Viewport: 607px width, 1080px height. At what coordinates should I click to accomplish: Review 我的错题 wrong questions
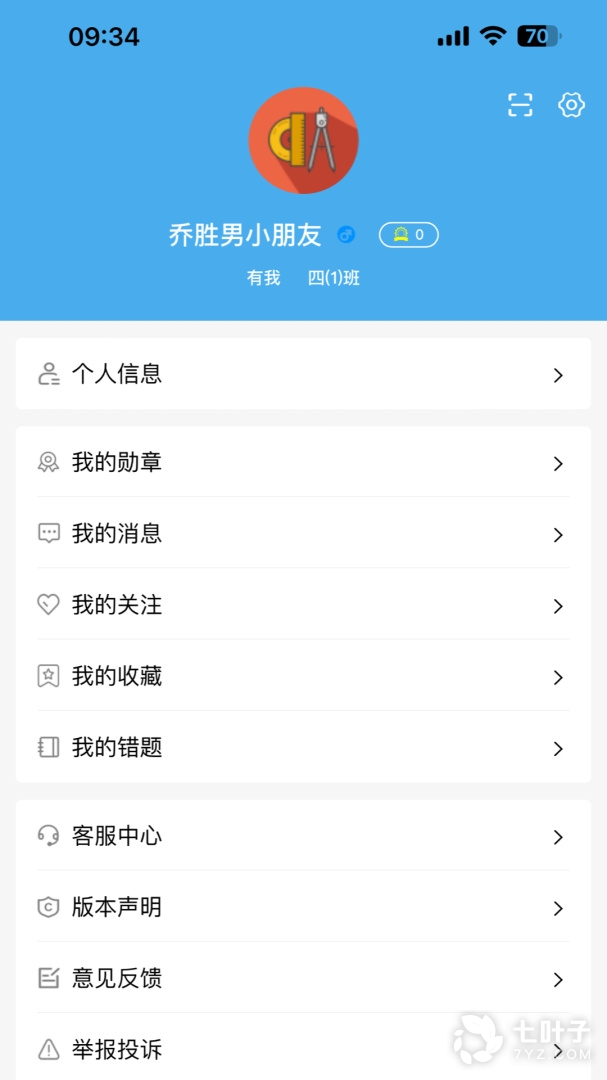[303, 748]
